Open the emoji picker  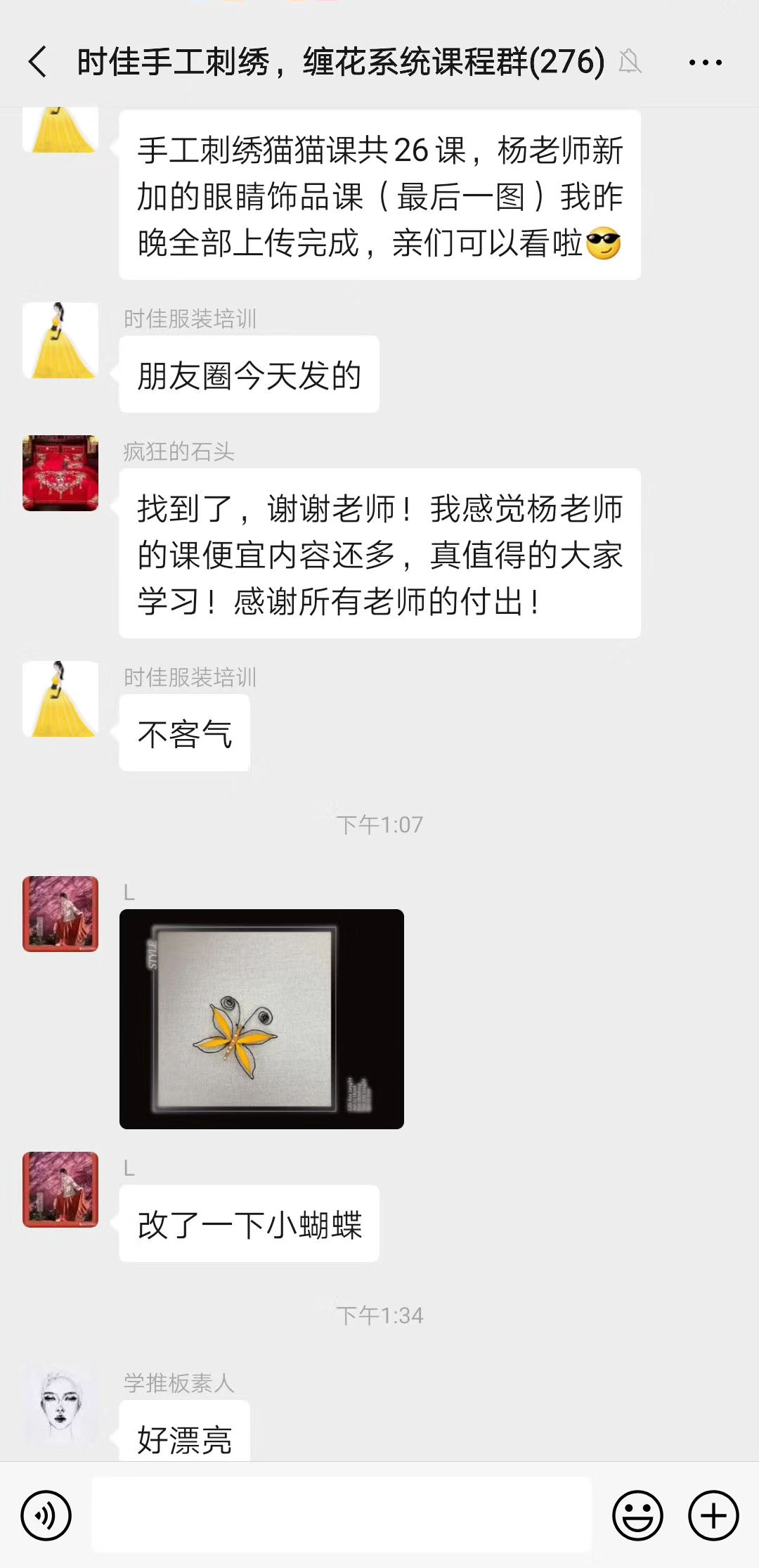click(x=637, y=1515)
